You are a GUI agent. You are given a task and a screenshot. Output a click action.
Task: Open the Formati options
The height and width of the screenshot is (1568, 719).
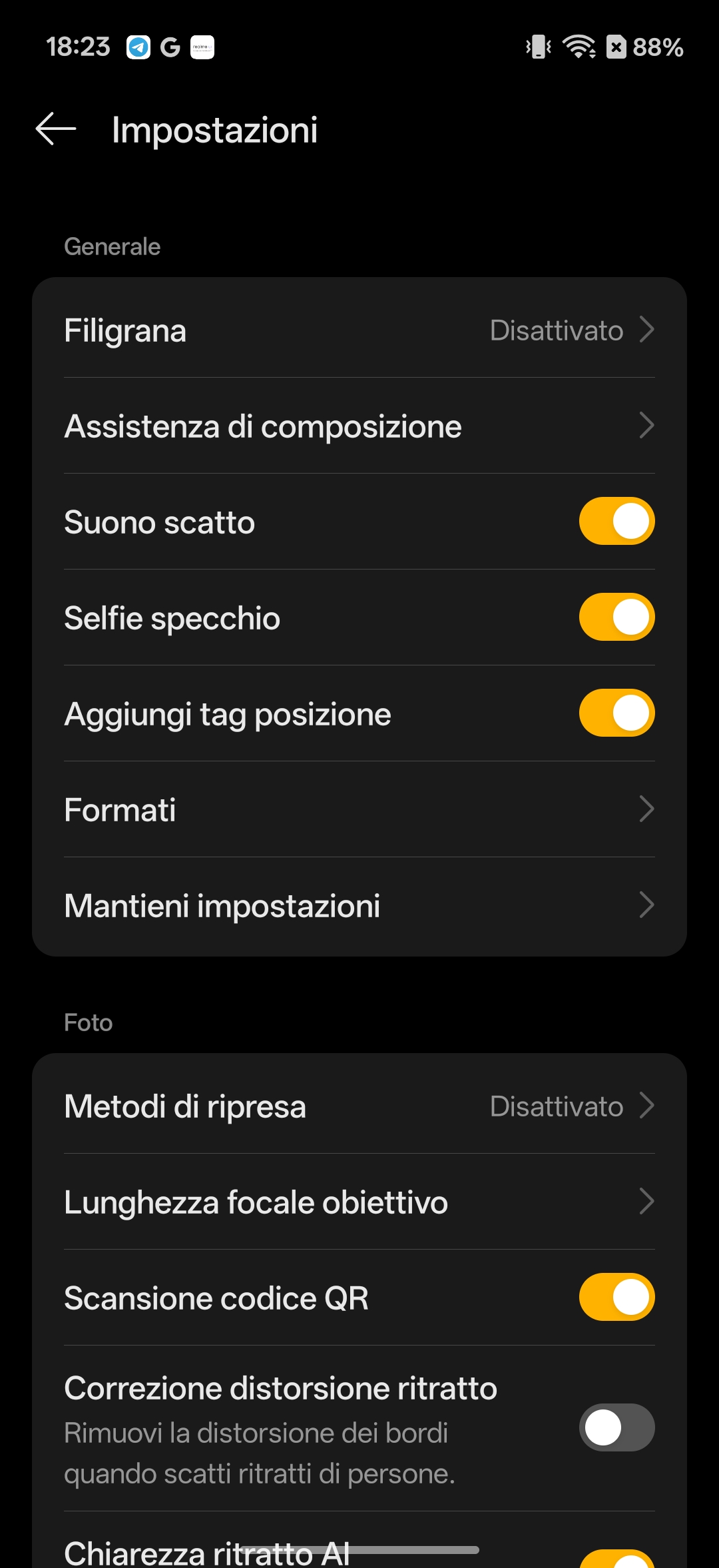pos(359,810)
